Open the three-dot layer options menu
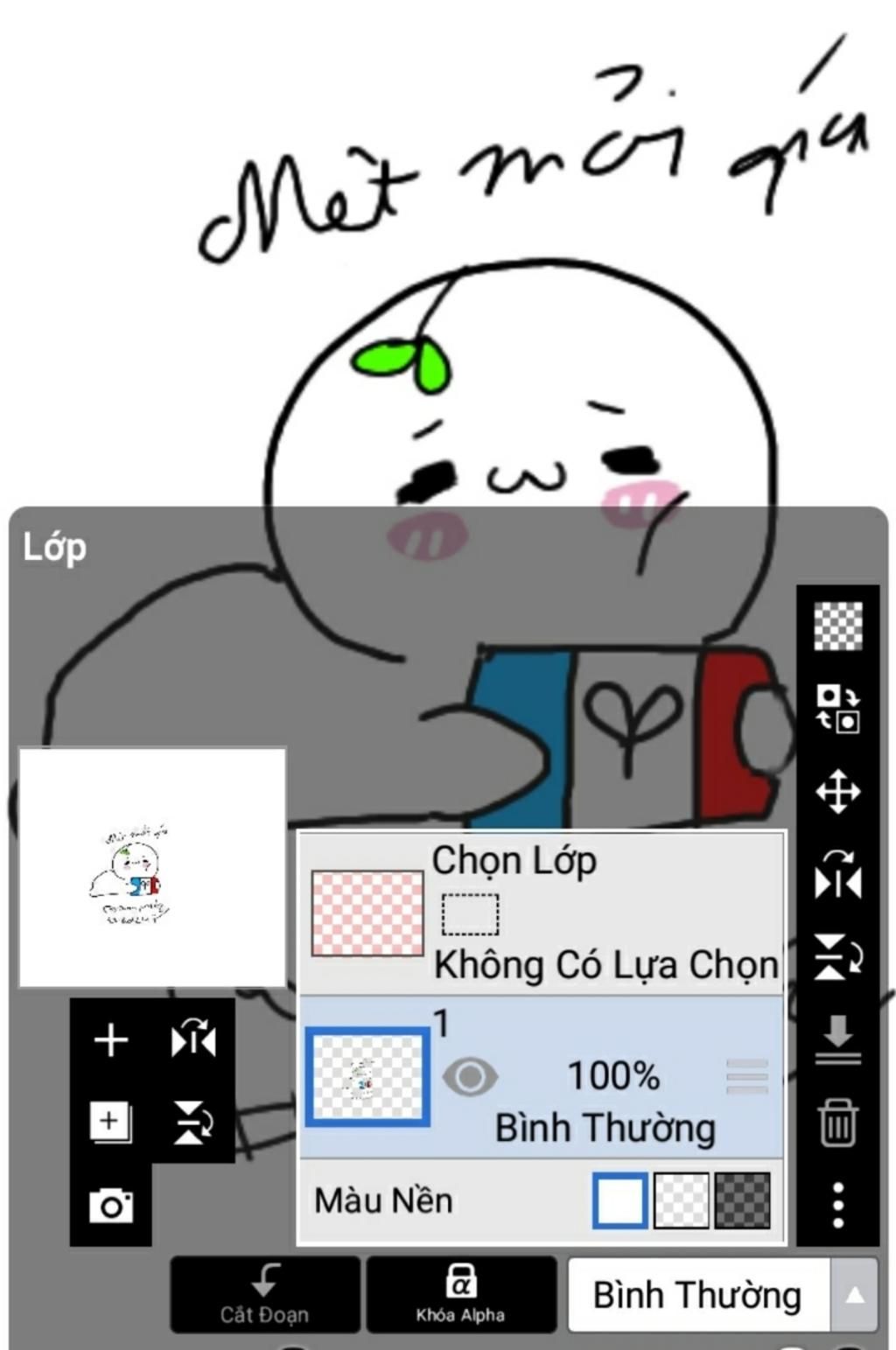The width and height of the screenshot is (896, 1350). (837, 1205)
